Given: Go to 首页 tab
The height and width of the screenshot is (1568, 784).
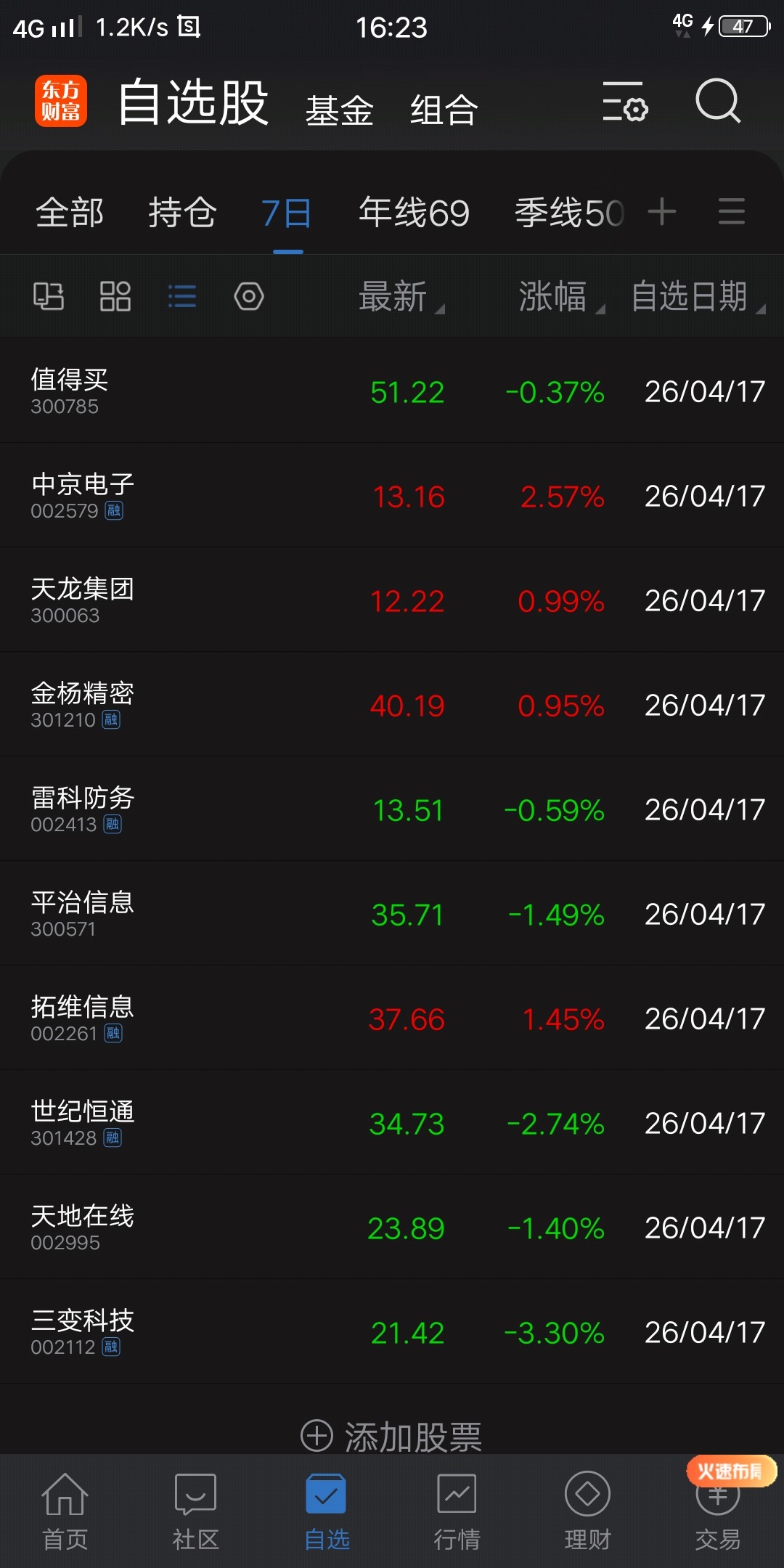Looking at the screenshot, I should click(65, 1511).
